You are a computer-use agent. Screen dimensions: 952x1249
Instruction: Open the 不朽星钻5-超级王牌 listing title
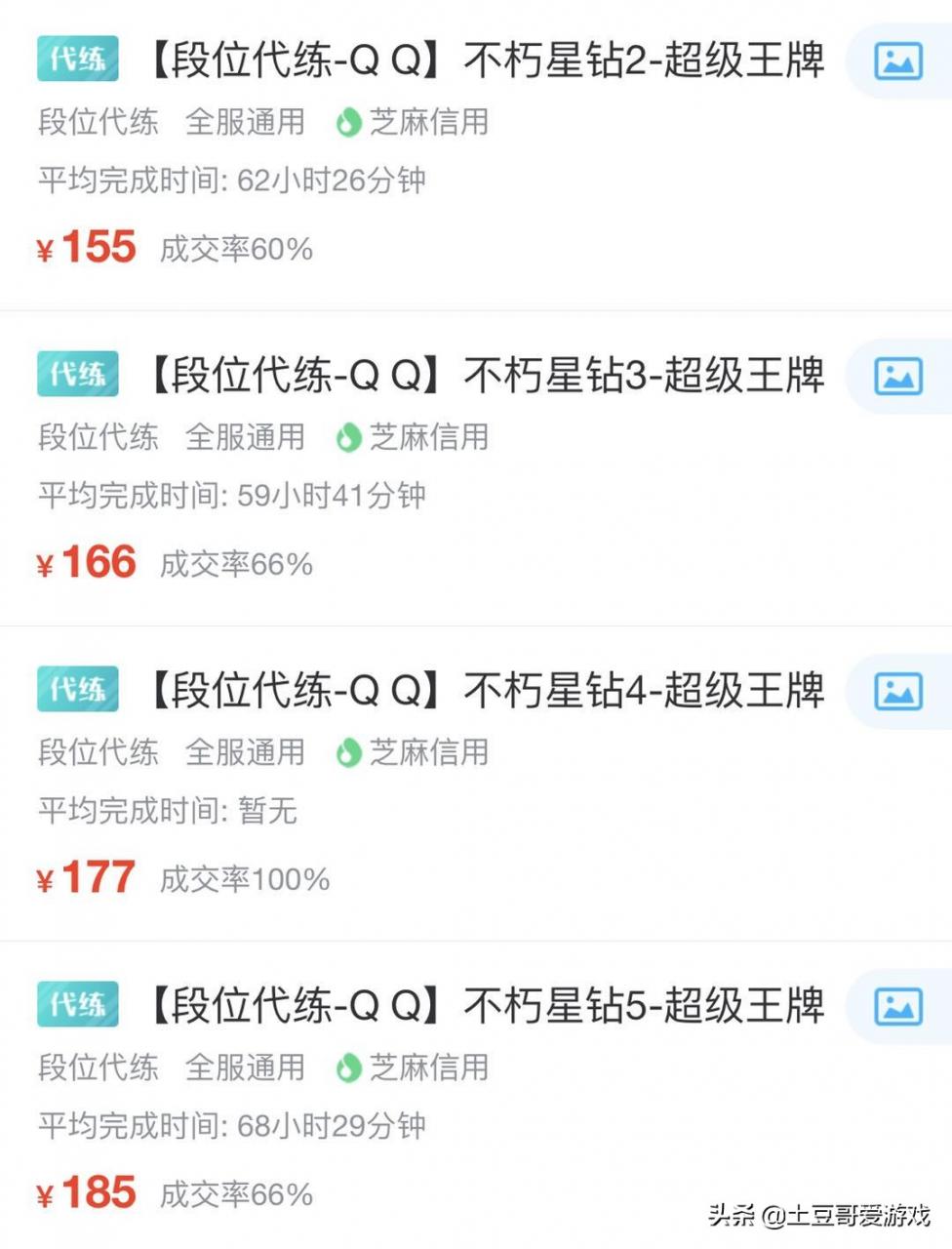click(x=485, y=1006)
